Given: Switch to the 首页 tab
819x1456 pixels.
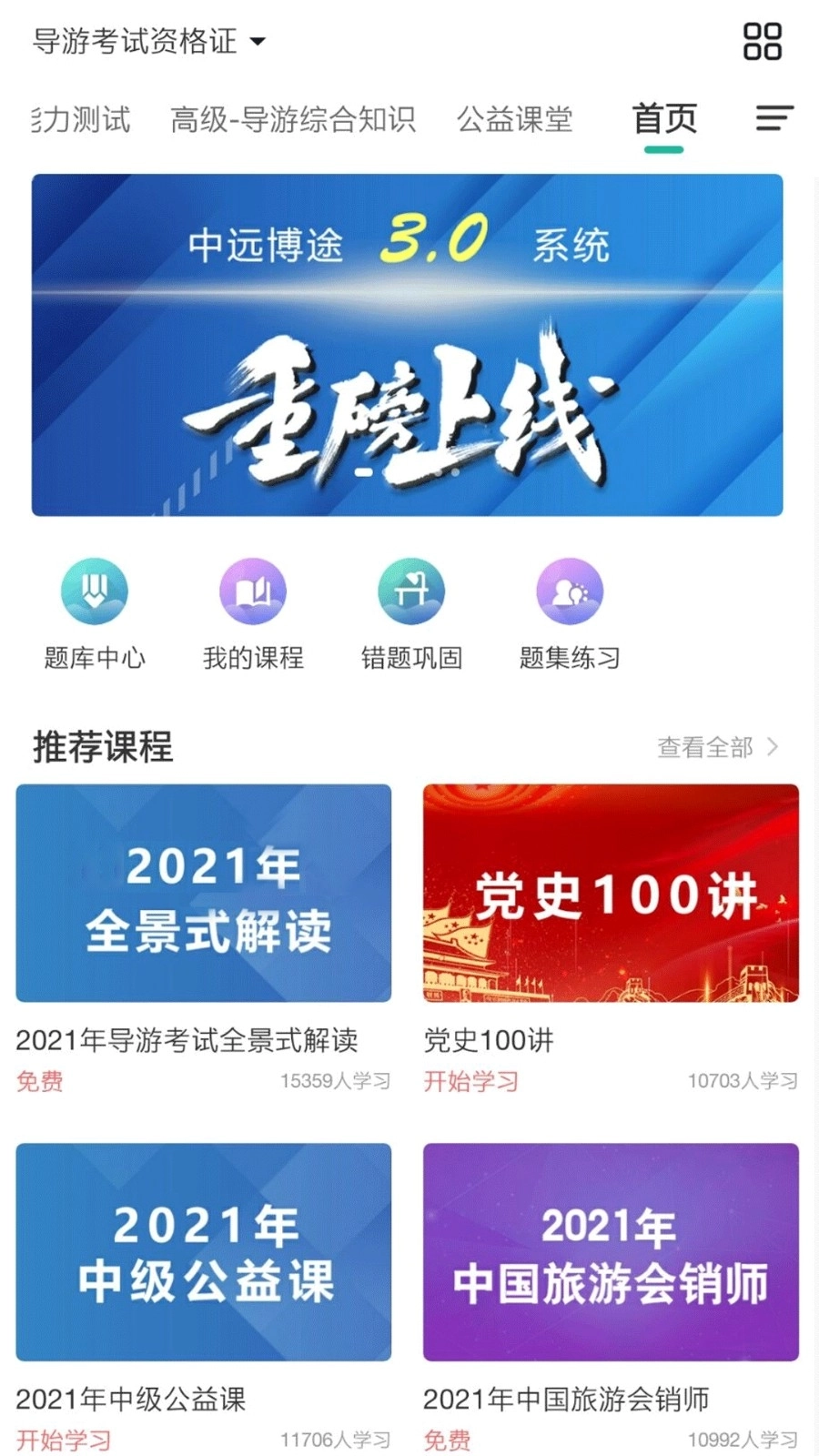Looking at the screenshot, I should point(665,117).
